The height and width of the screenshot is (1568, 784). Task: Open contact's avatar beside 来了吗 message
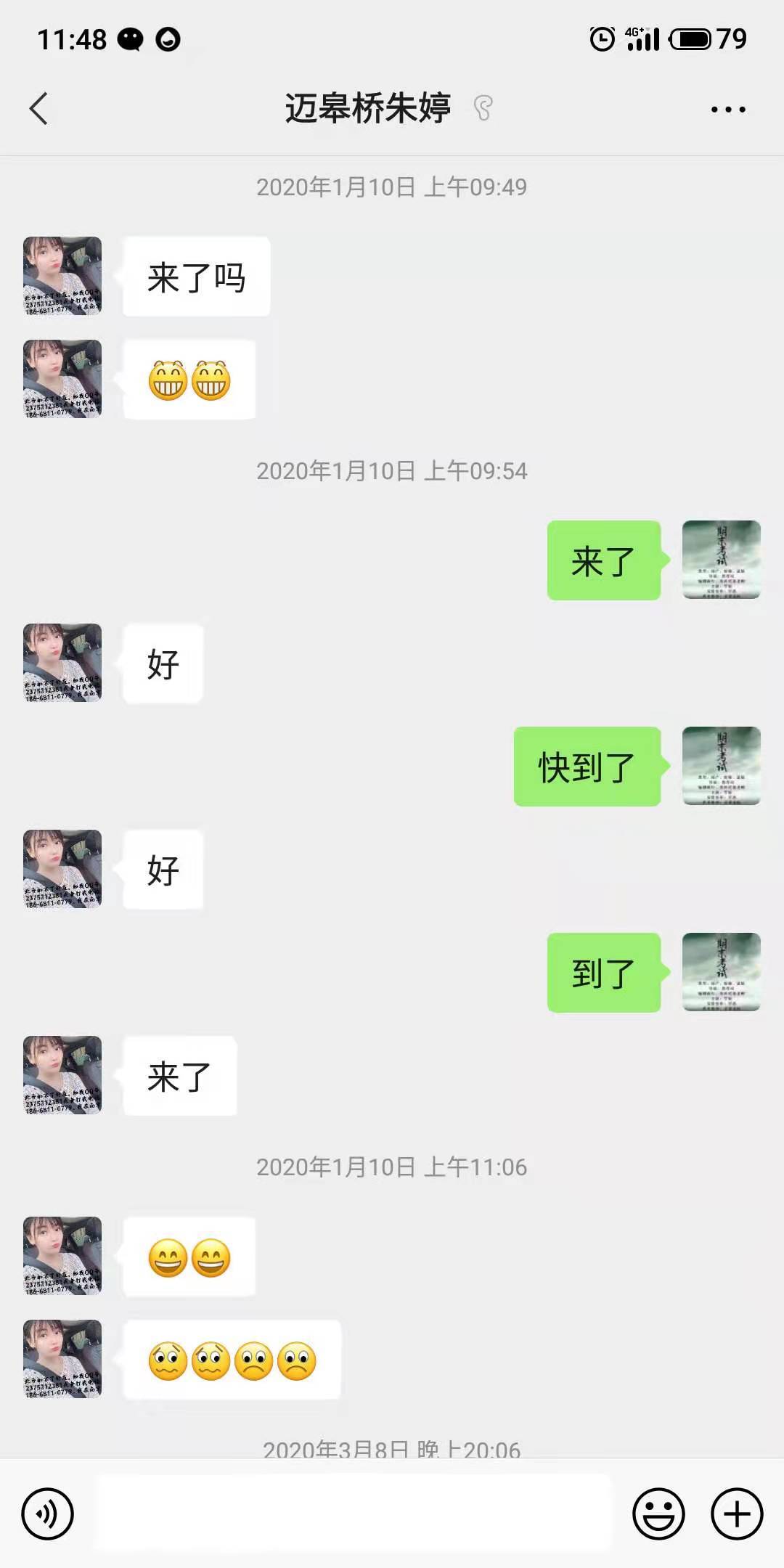(62, 276)
